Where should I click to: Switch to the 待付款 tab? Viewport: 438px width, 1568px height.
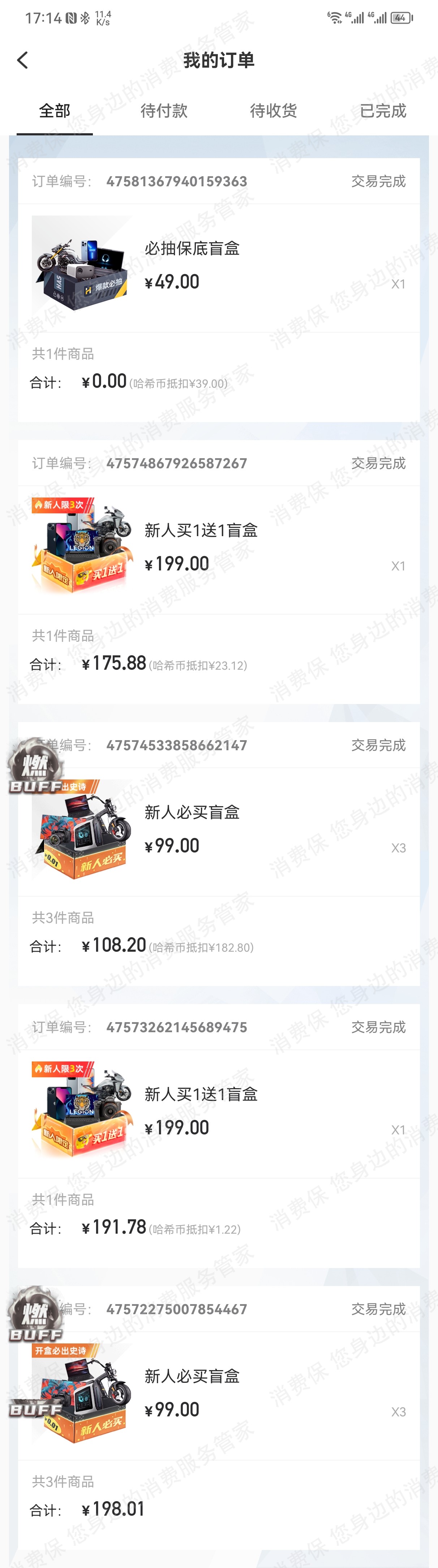(164, 111)
